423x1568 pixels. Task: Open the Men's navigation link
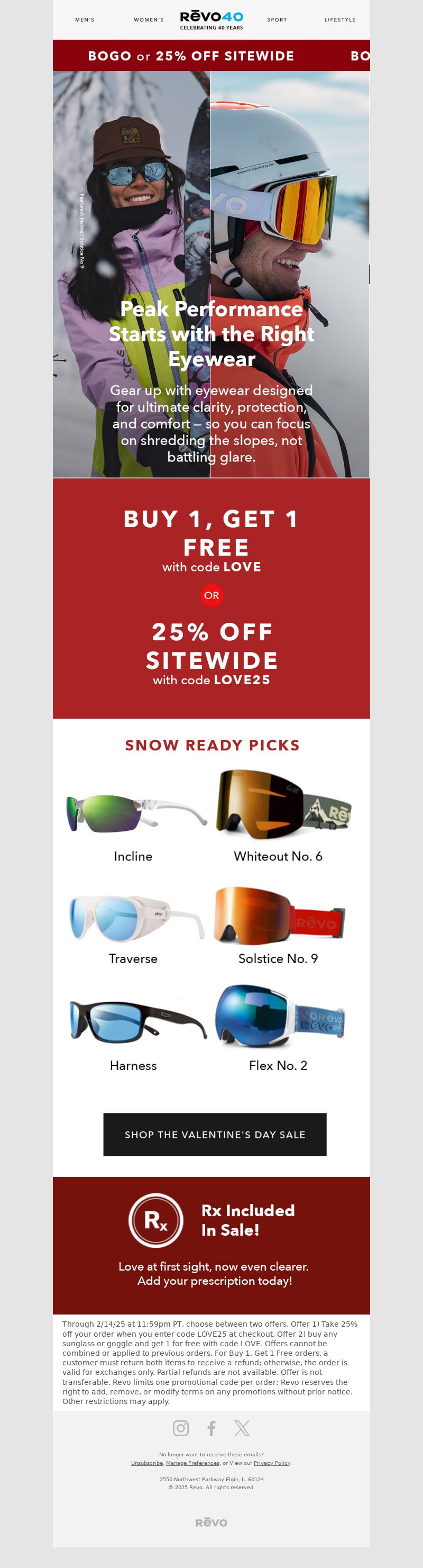point(85,20)
